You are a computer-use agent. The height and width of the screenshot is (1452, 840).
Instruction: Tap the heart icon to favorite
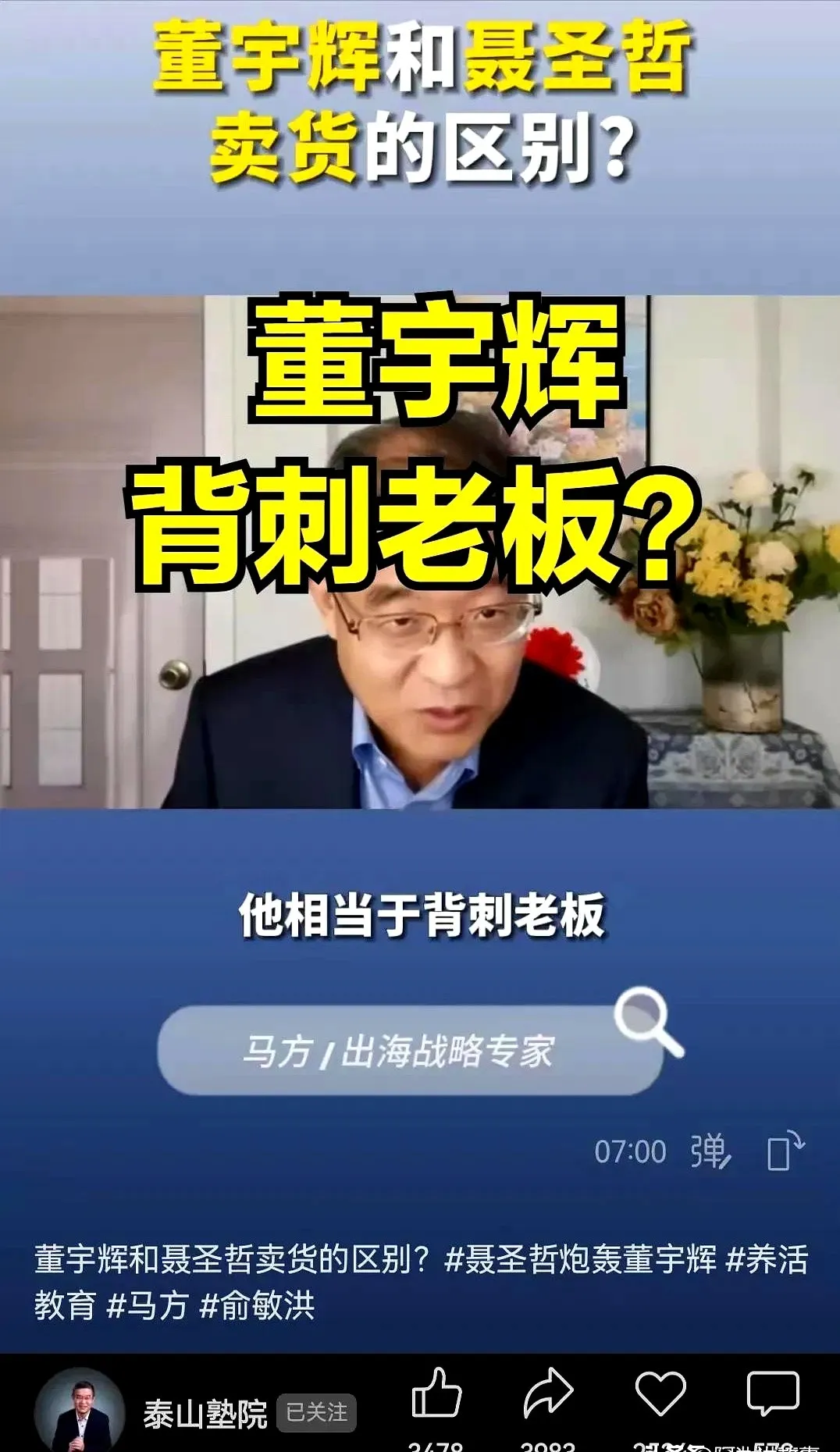(x=660, y=1394)
